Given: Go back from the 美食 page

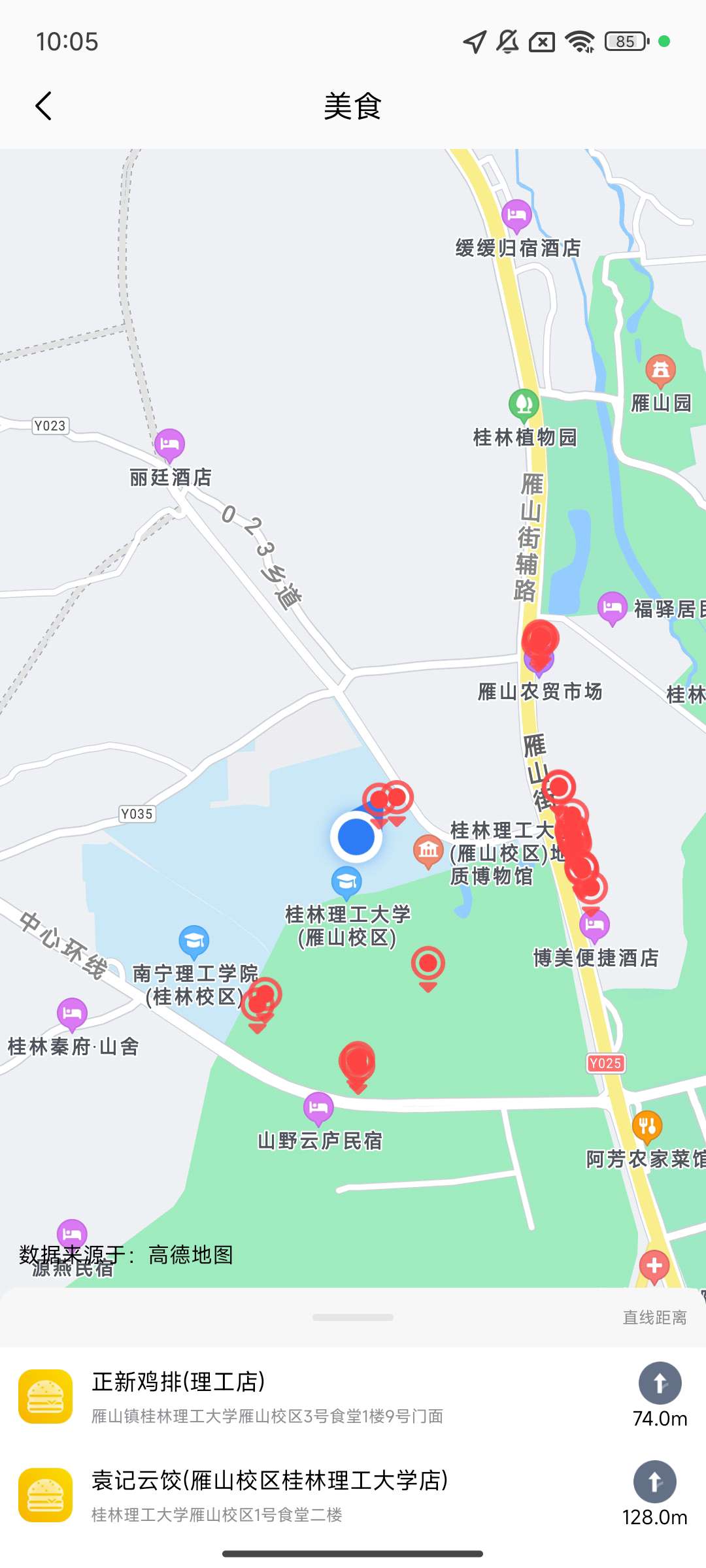Looking at the screenshot, I should point(44,106).
